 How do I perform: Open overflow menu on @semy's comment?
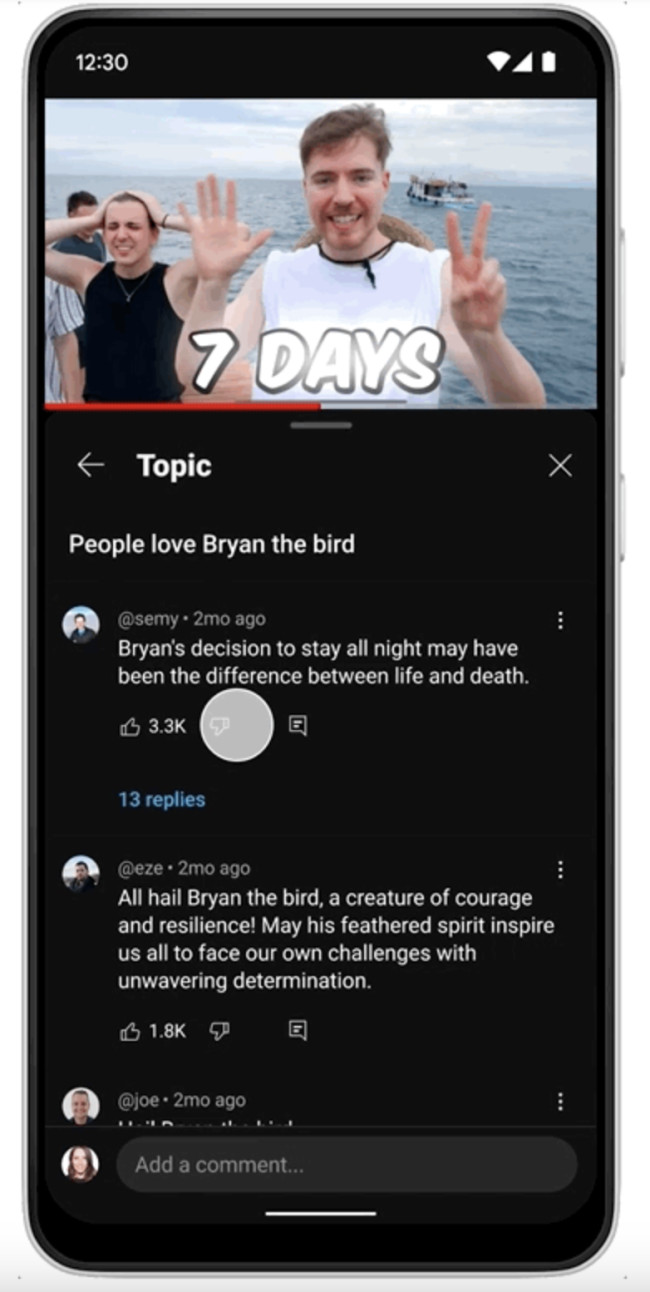pos(560,621)
